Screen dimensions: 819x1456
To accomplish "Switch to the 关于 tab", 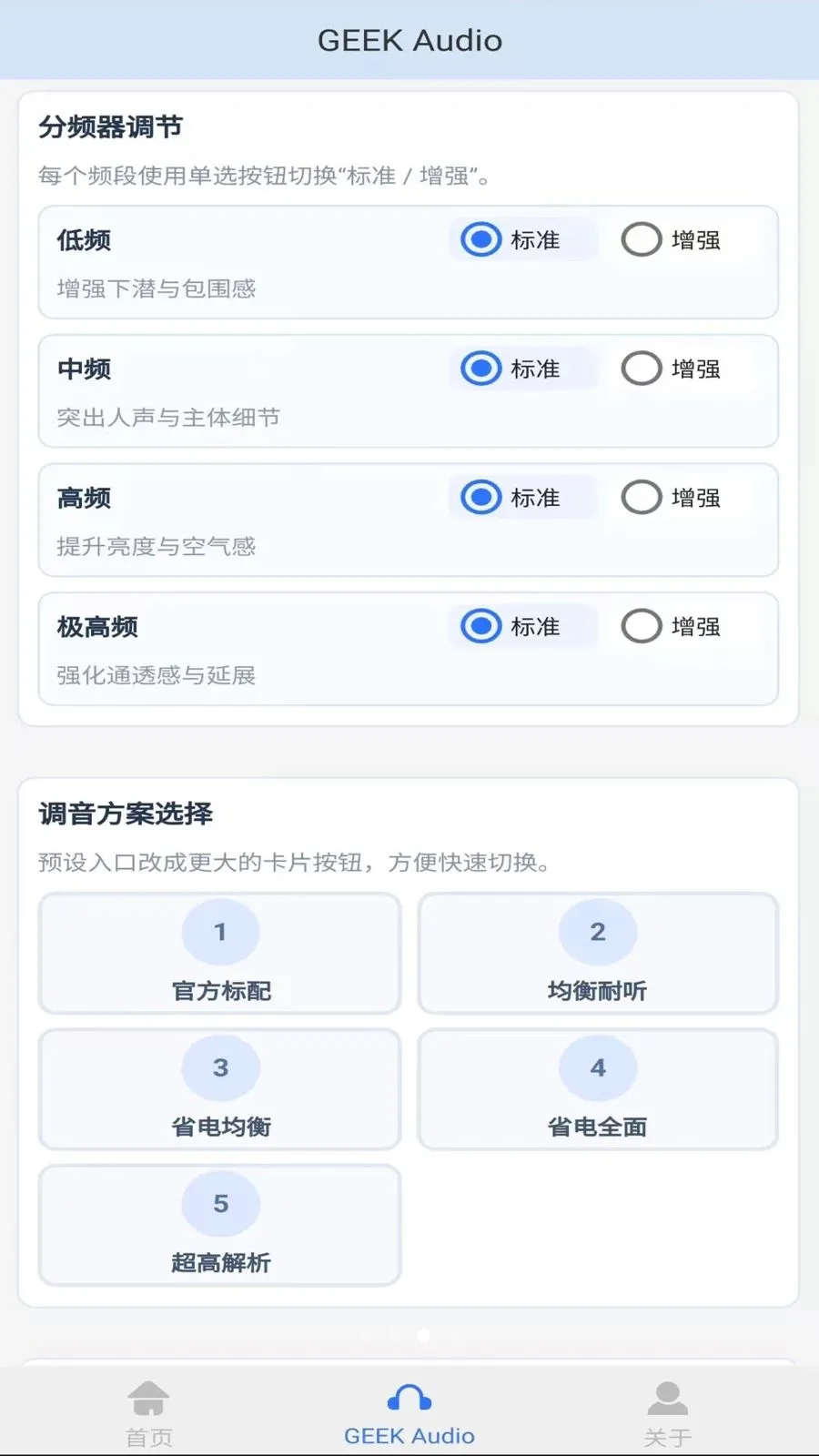I will (x=668, y=1410).
